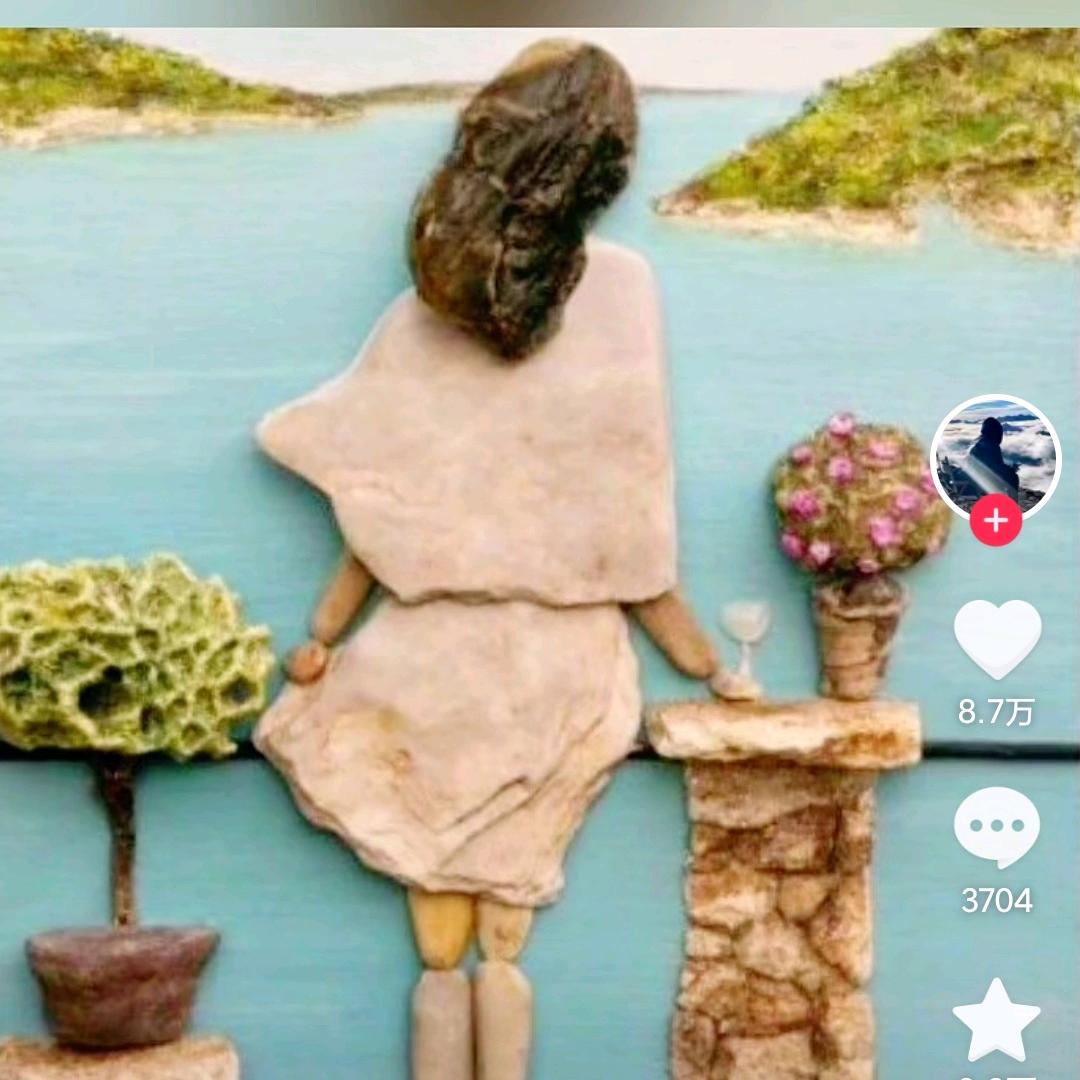The width and height of the screenshot is (1080, 1080).
Task: Like this video with the heart
Action: coord(997,640)
